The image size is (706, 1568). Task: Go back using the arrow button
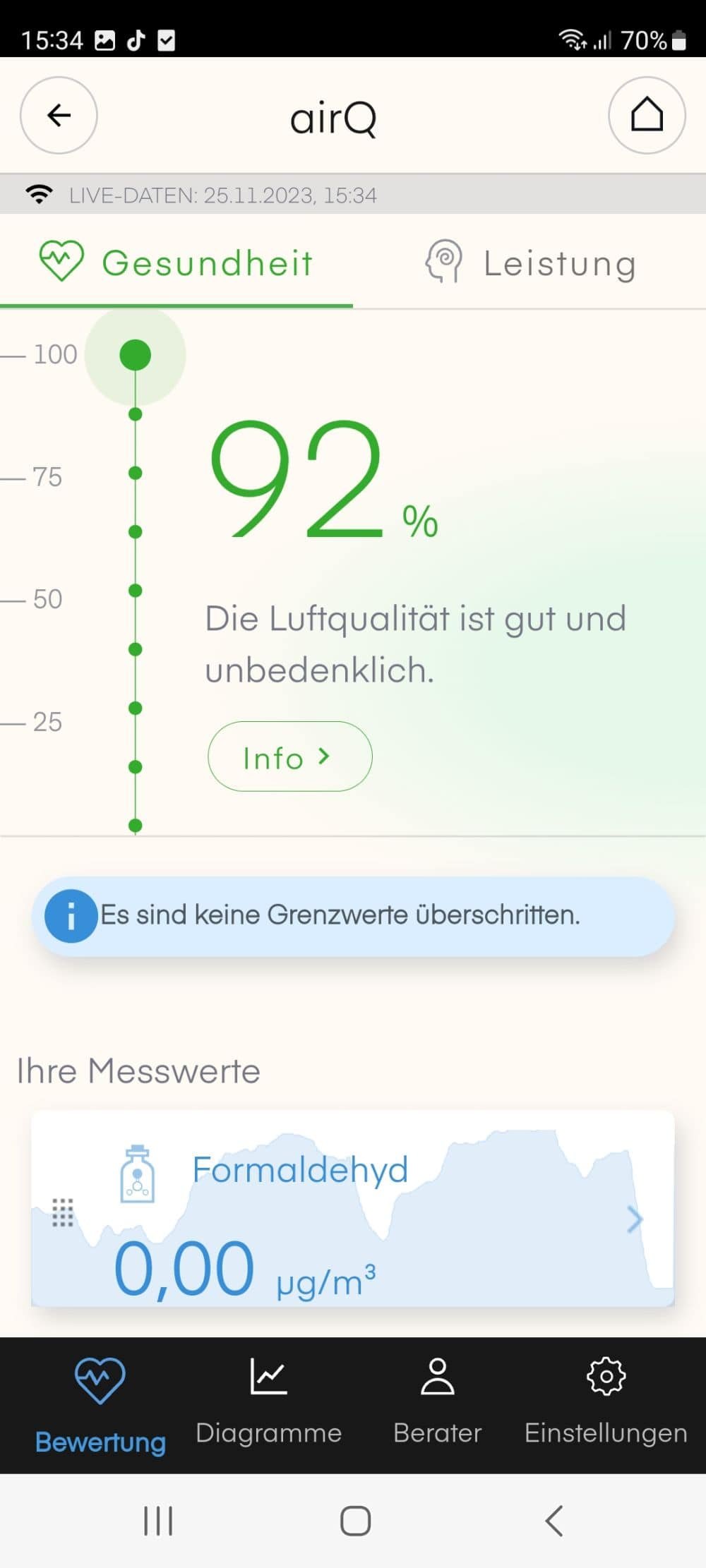tap(59, 115)
